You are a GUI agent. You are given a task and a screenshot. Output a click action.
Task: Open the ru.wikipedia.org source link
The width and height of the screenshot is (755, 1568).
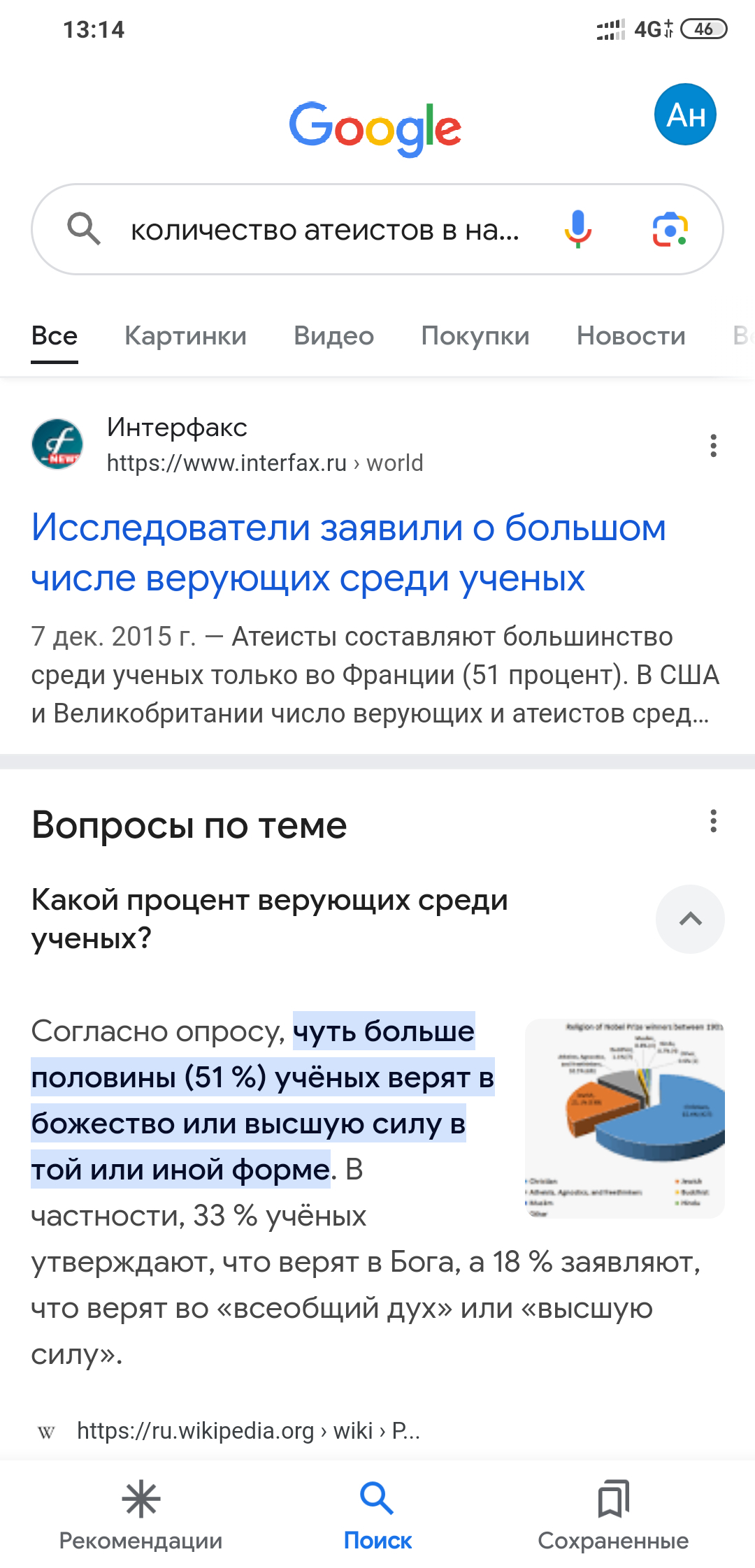pyautogui.click(x=248, y=1431)
